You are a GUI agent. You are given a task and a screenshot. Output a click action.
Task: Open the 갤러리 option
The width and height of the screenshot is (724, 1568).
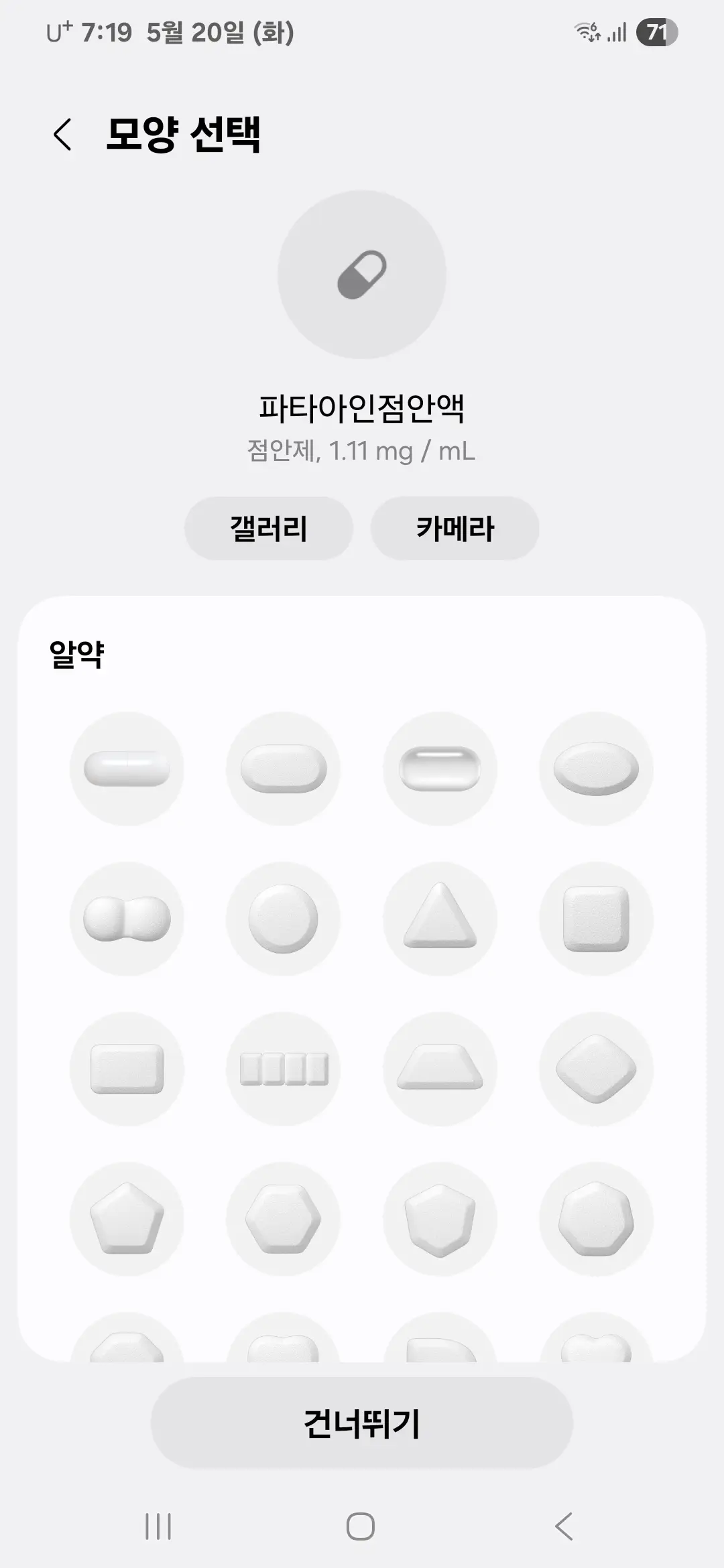[268, 527]
